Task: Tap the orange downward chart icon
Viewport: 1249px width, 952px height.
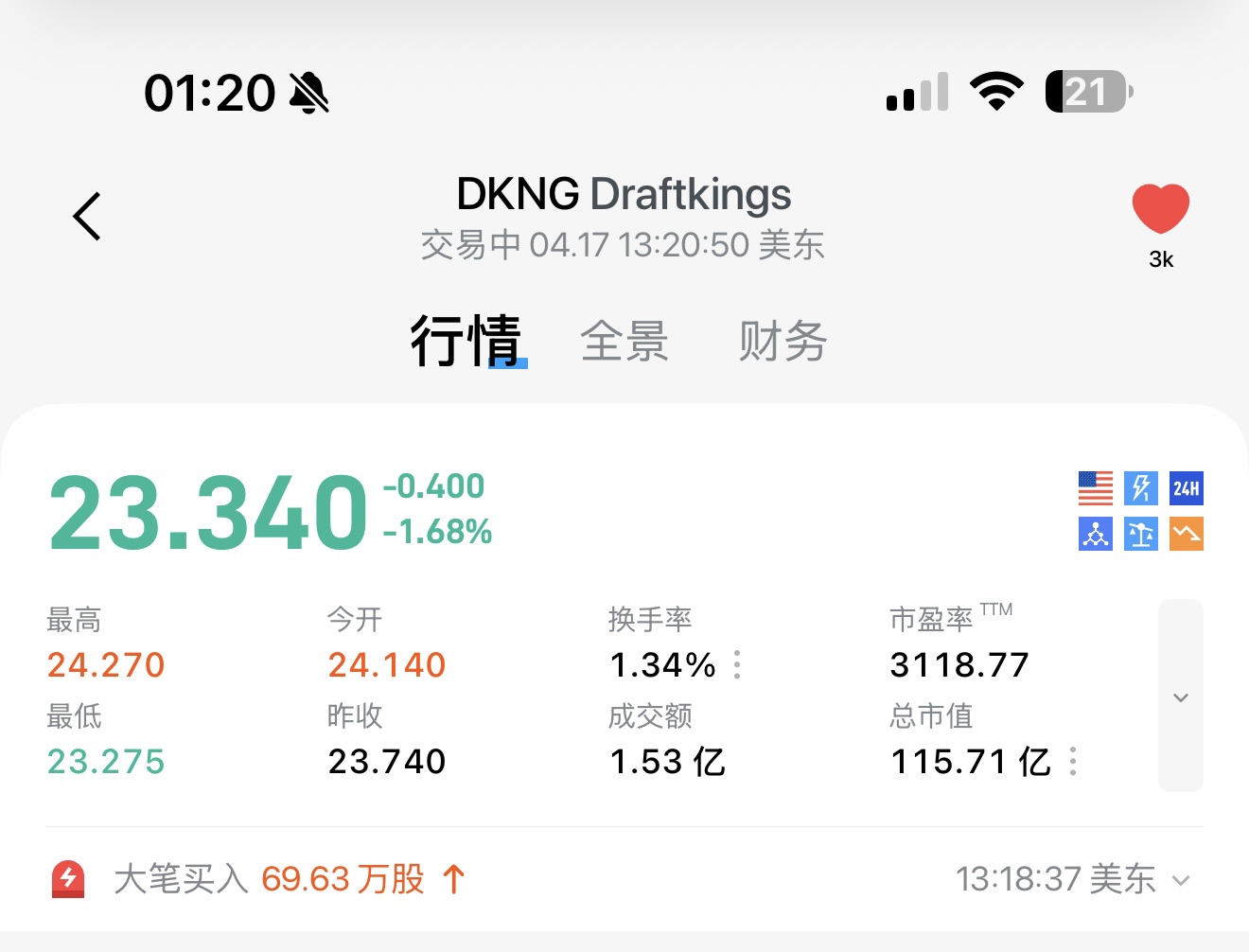Action: pyautogui.click(x=1187, y=534)
